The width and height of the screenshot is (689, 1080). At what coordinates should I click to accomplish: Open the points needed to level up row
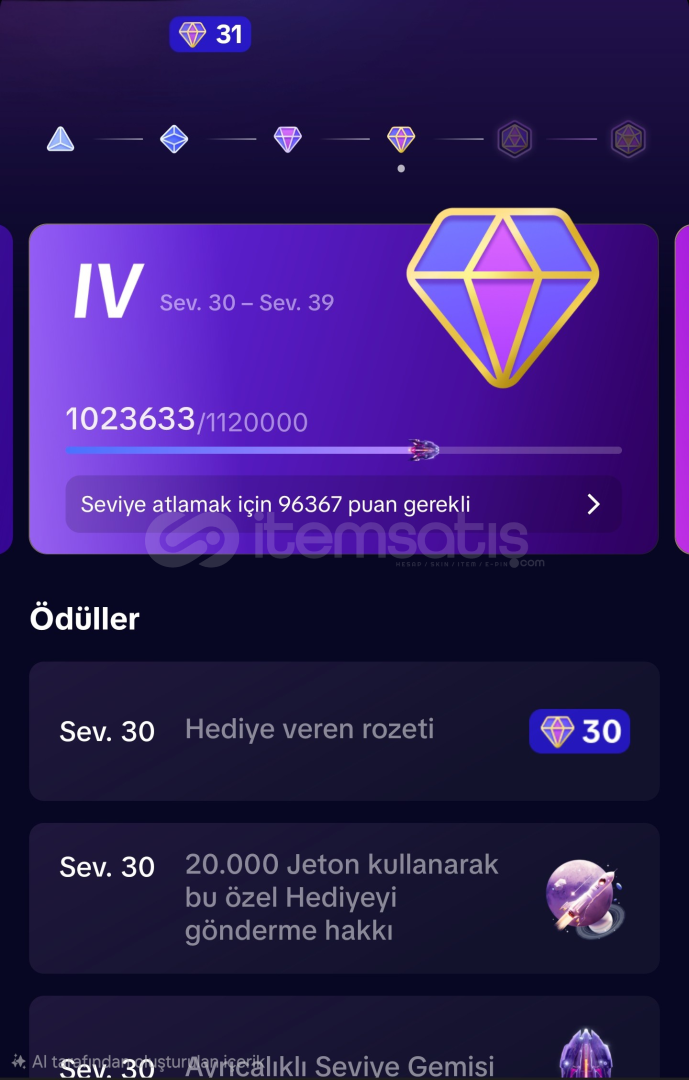click(343, 504)
